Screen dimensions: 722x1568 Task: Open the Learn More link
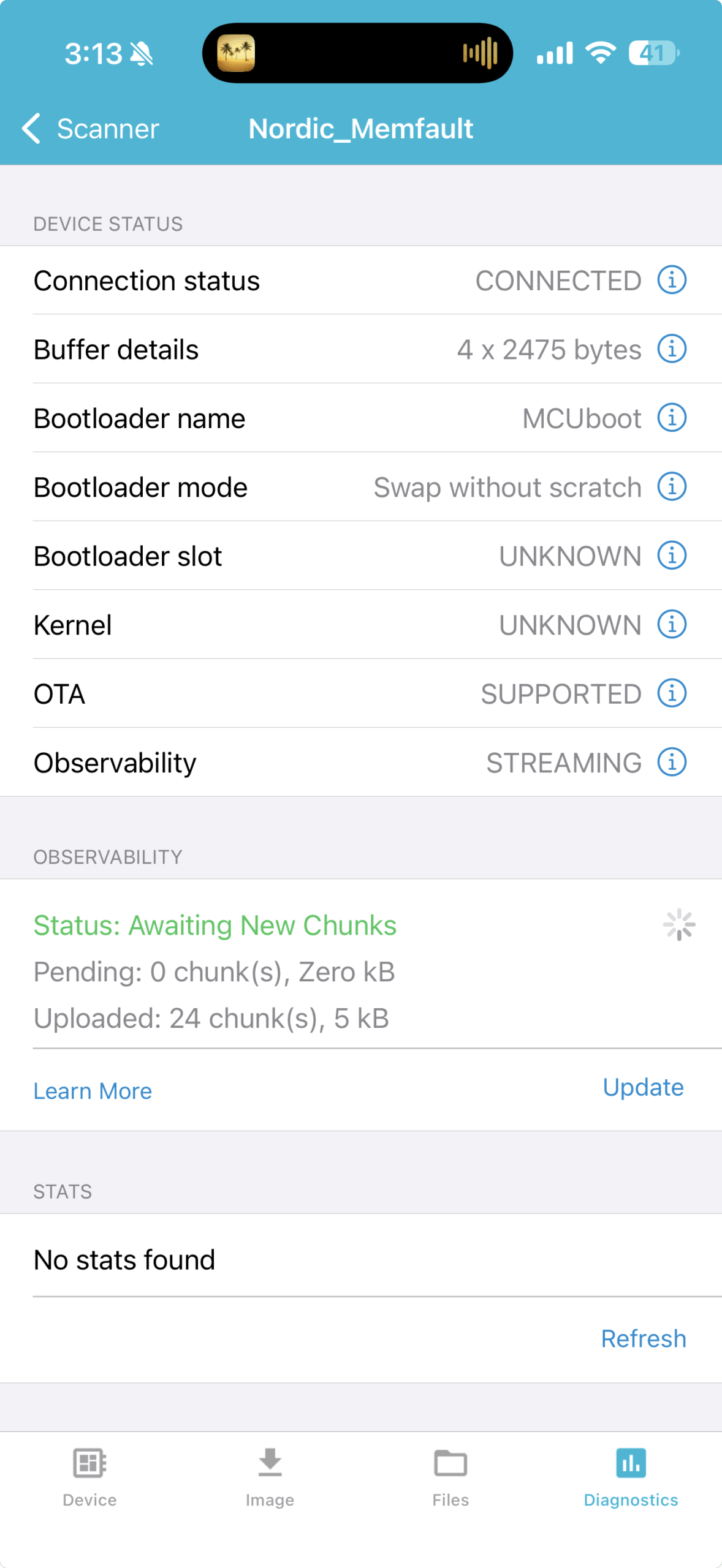(x=93, y=1091)
